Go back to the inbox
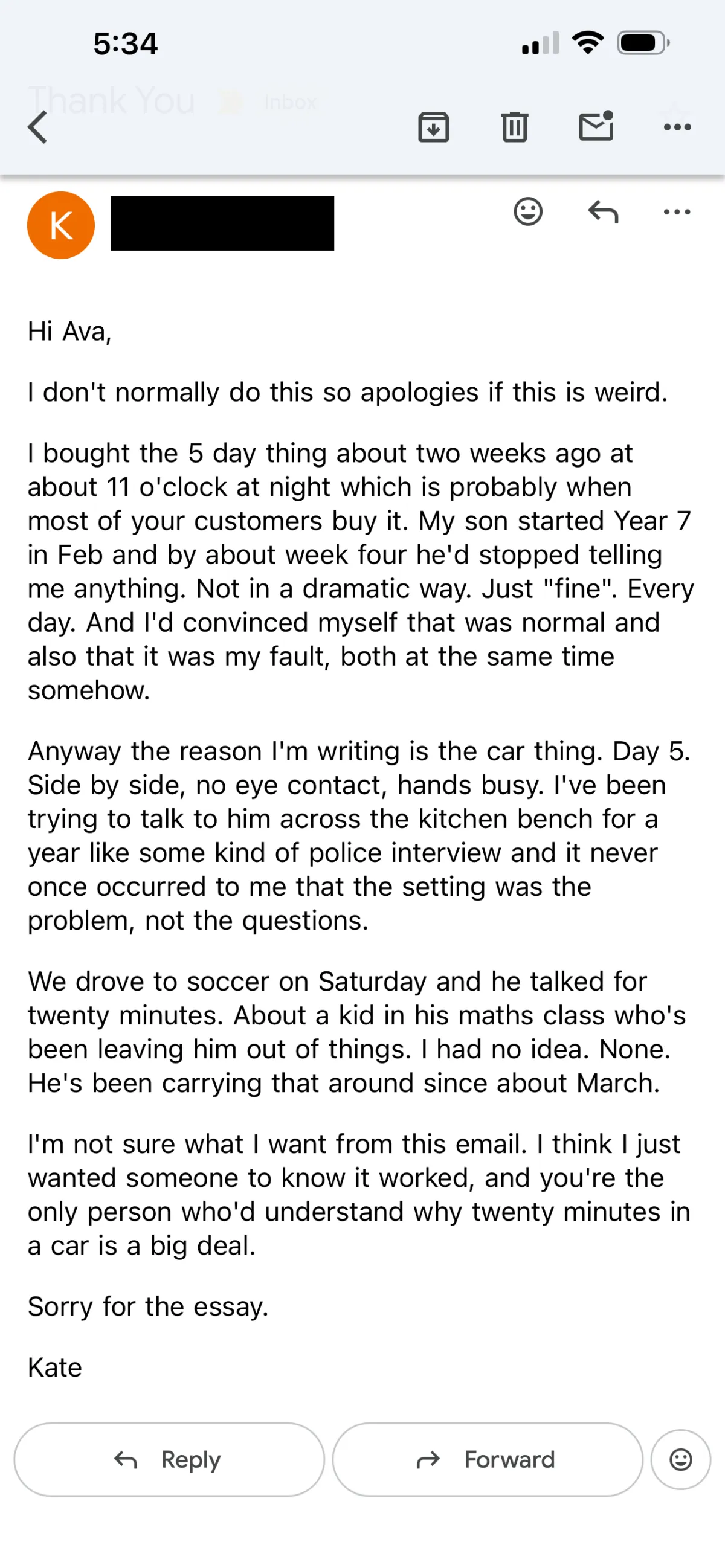 click(x=37, y=127)
